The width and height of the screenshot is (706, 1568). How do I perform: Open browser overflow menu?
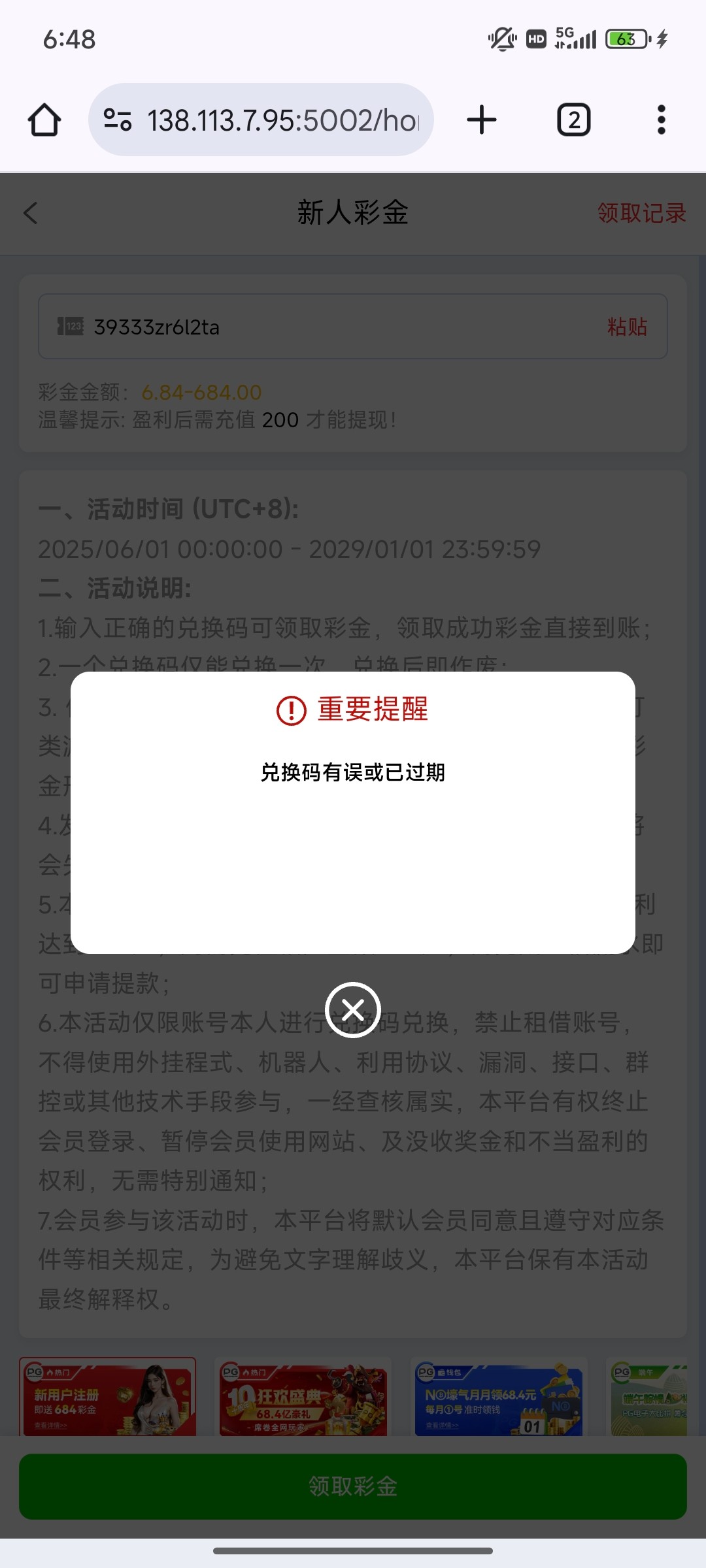(661, 120)
